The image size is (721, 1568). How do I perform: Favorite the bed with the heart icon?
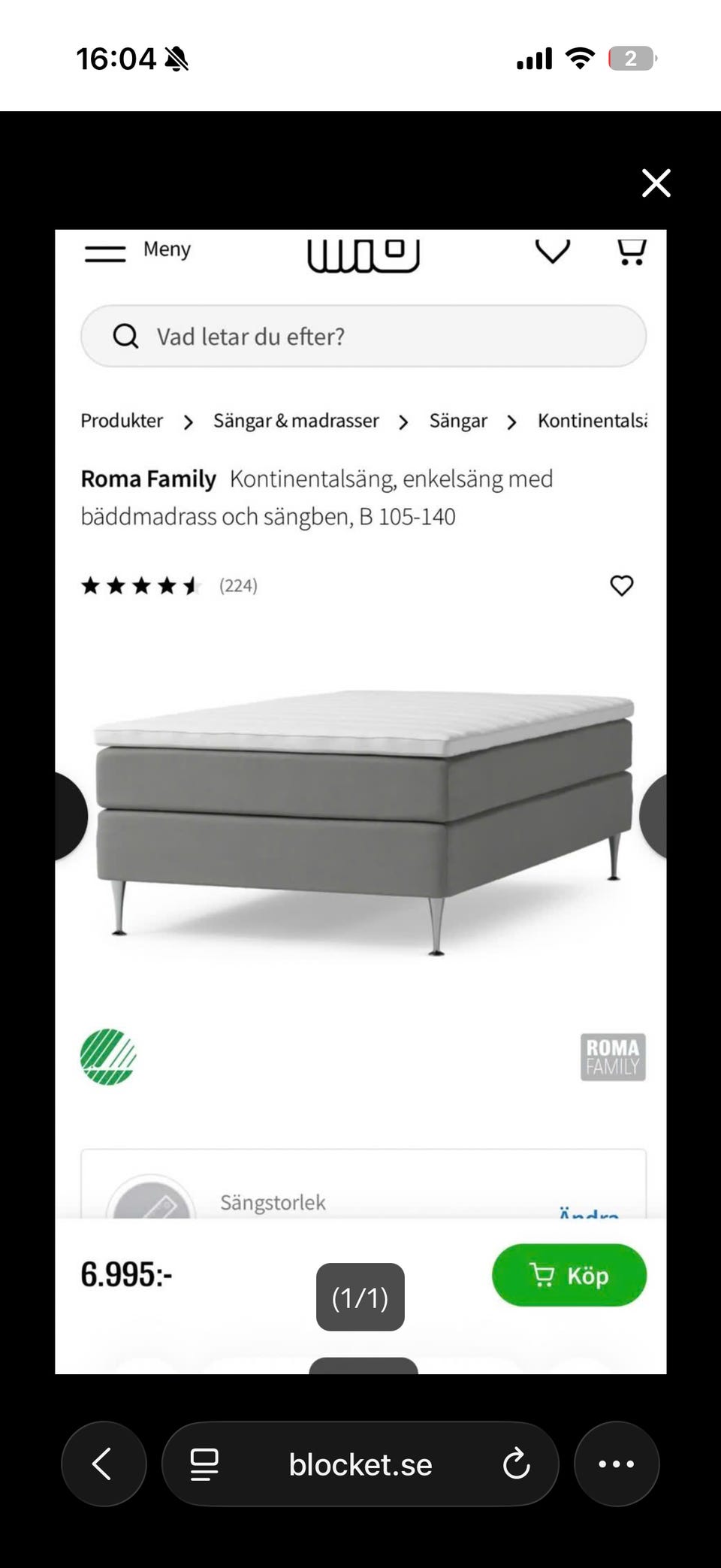[622, 586]
